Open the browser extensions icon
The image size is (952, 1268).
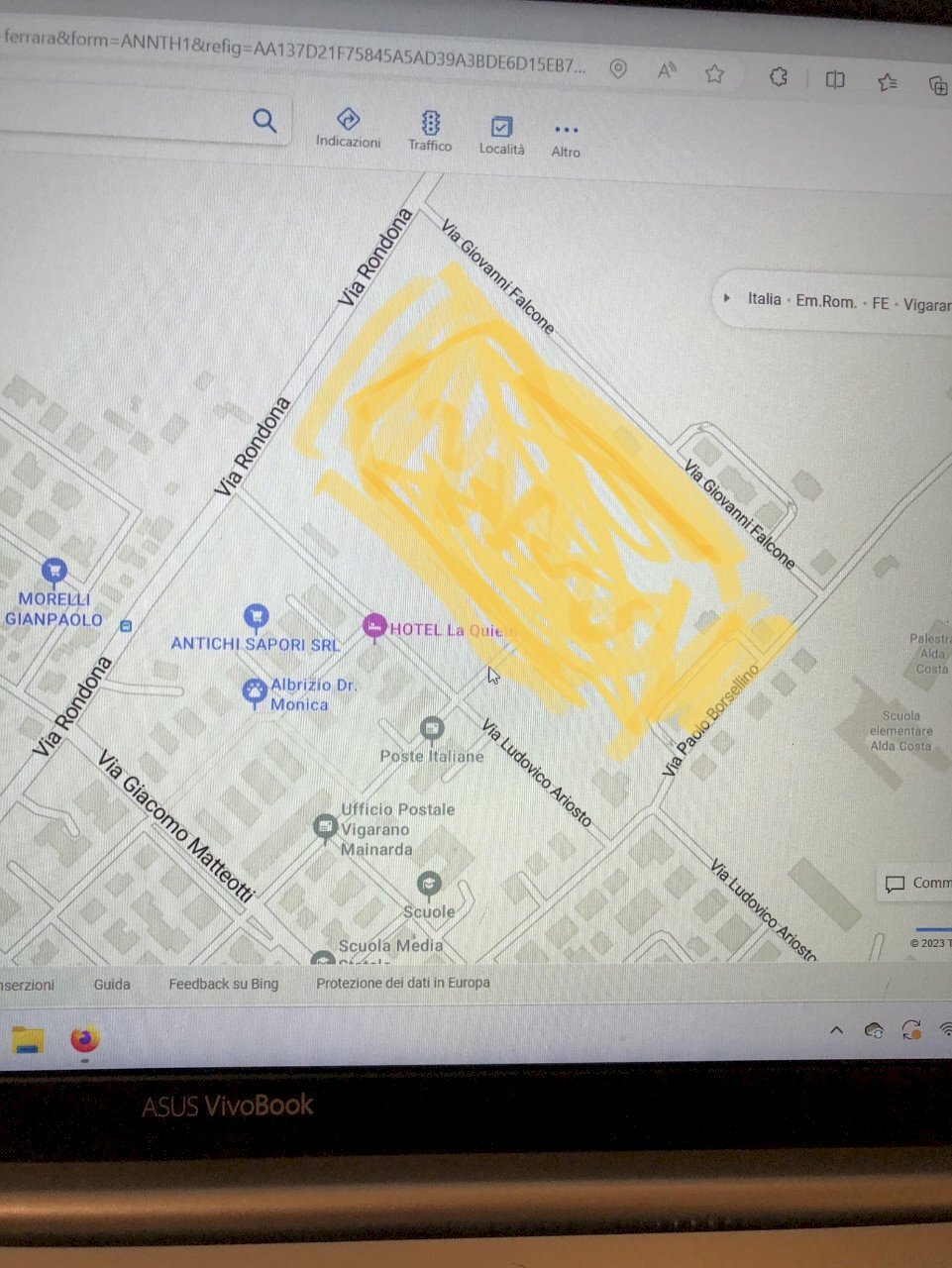point(780,76)
